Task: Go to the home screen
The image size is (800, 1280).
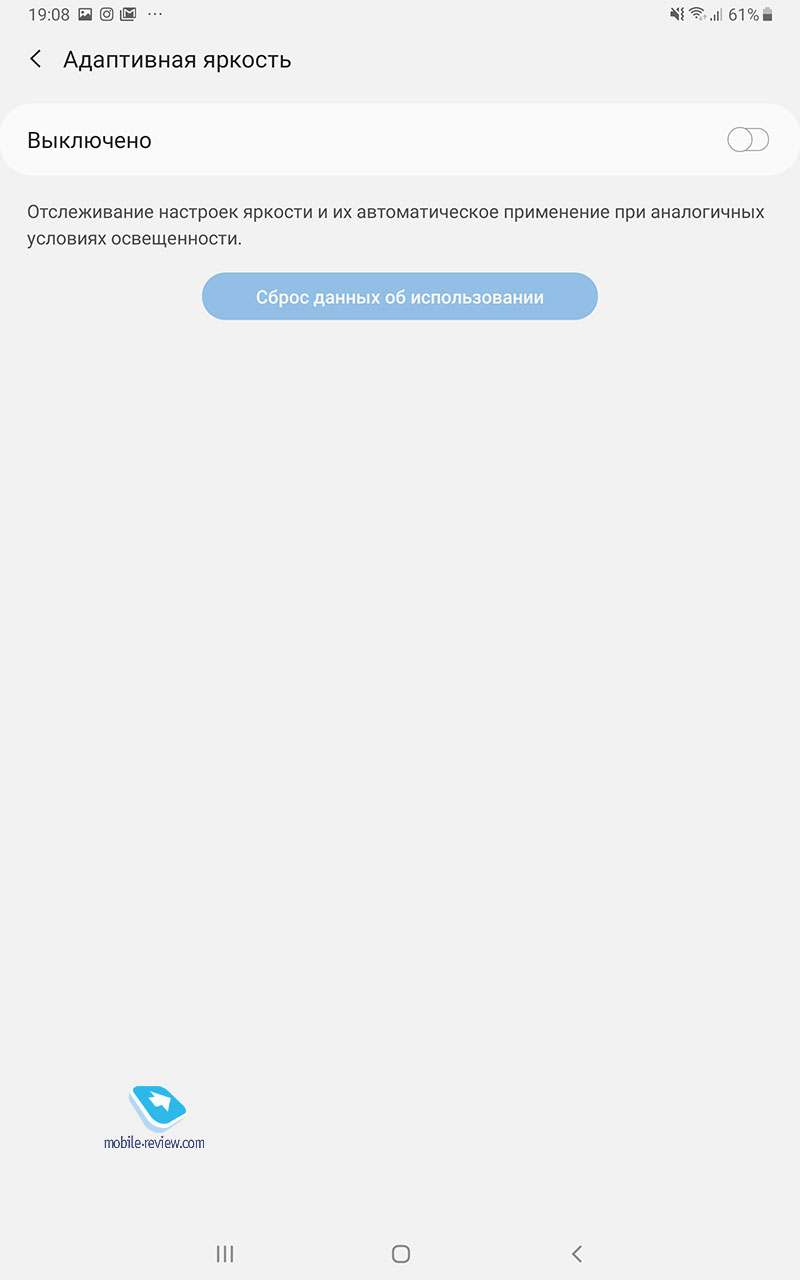Action: 401,1253
